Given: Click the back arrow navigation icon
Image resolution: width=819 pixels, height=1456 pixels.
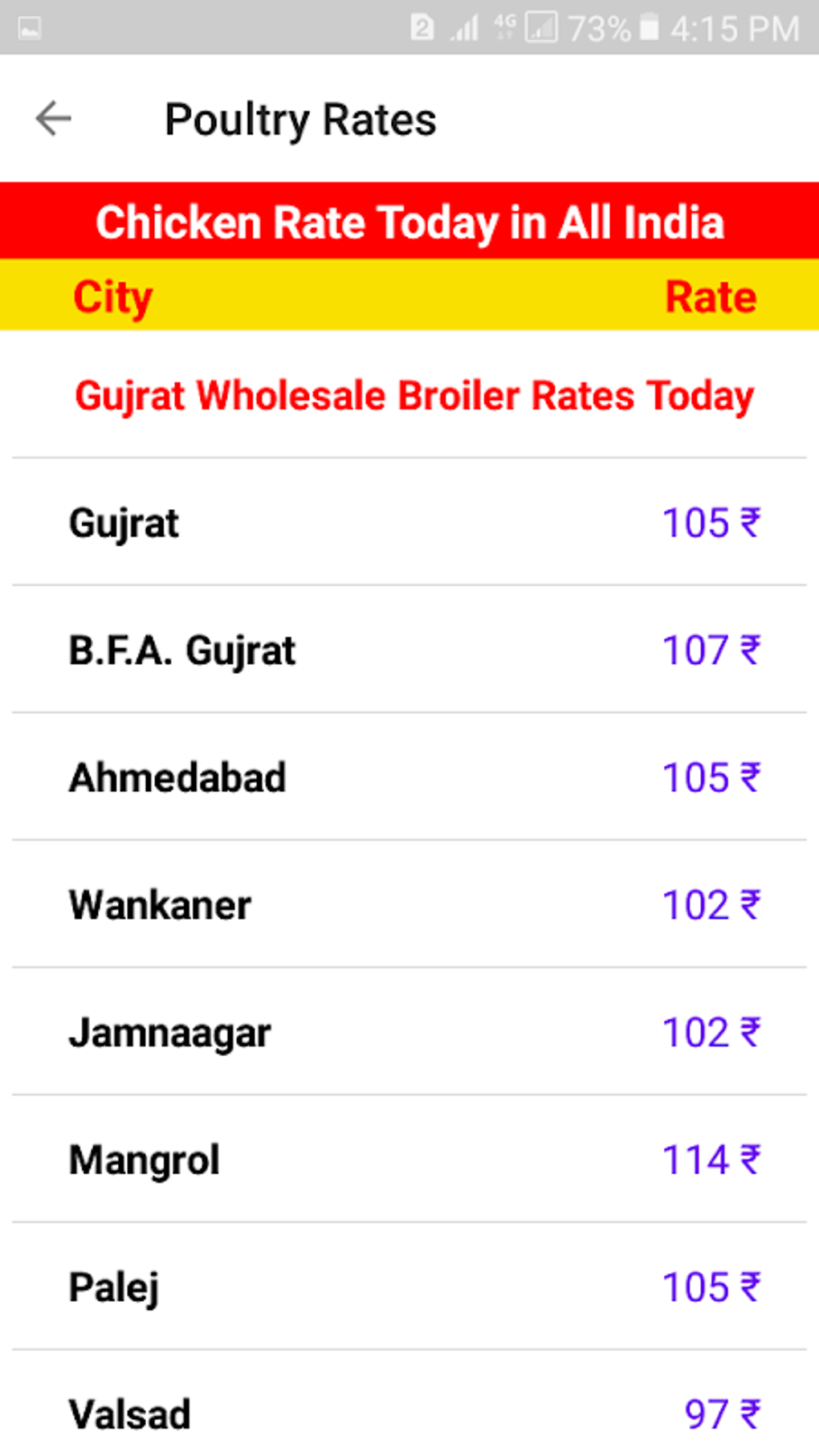Looking at the screenshot, I should click(52, 119).
